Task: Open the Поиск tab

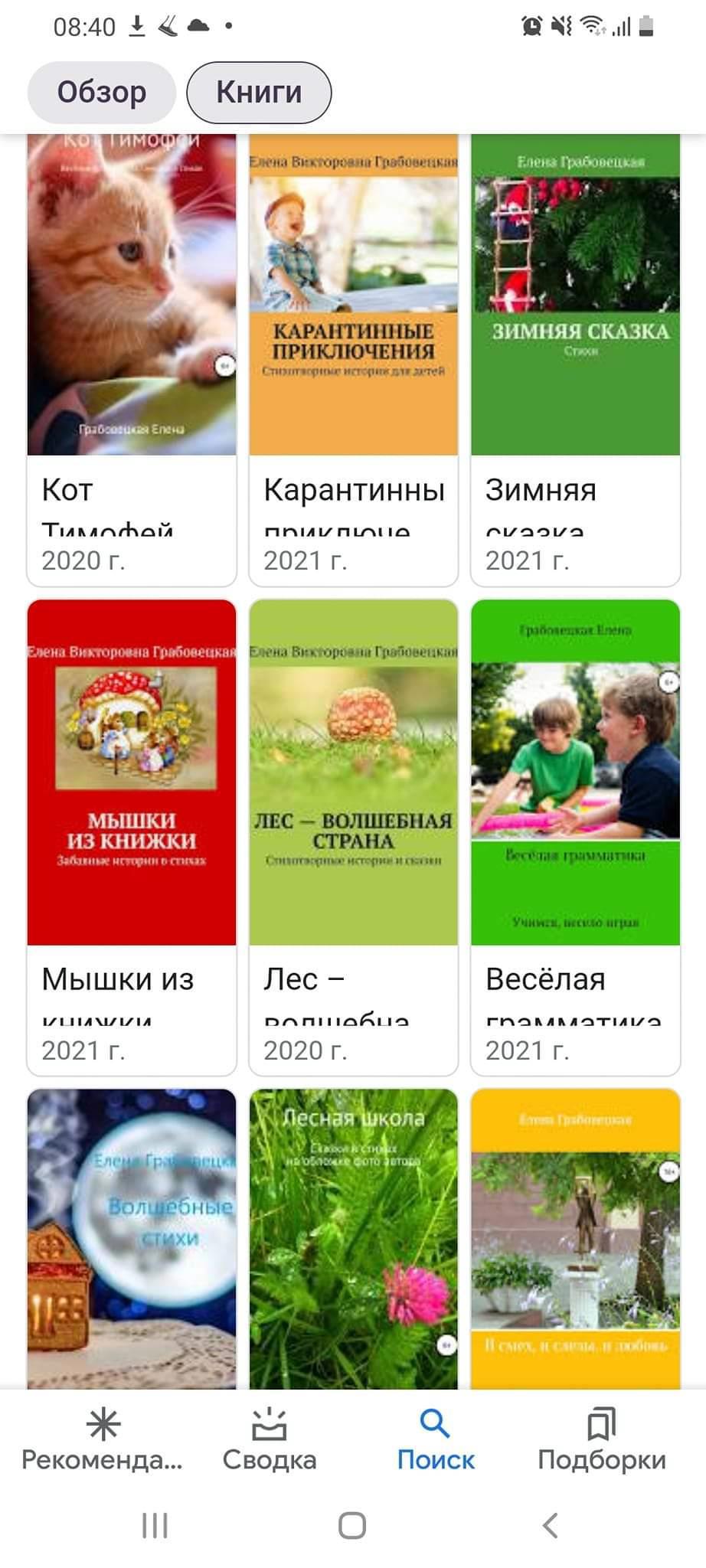Action: [x=435, y=1441]
